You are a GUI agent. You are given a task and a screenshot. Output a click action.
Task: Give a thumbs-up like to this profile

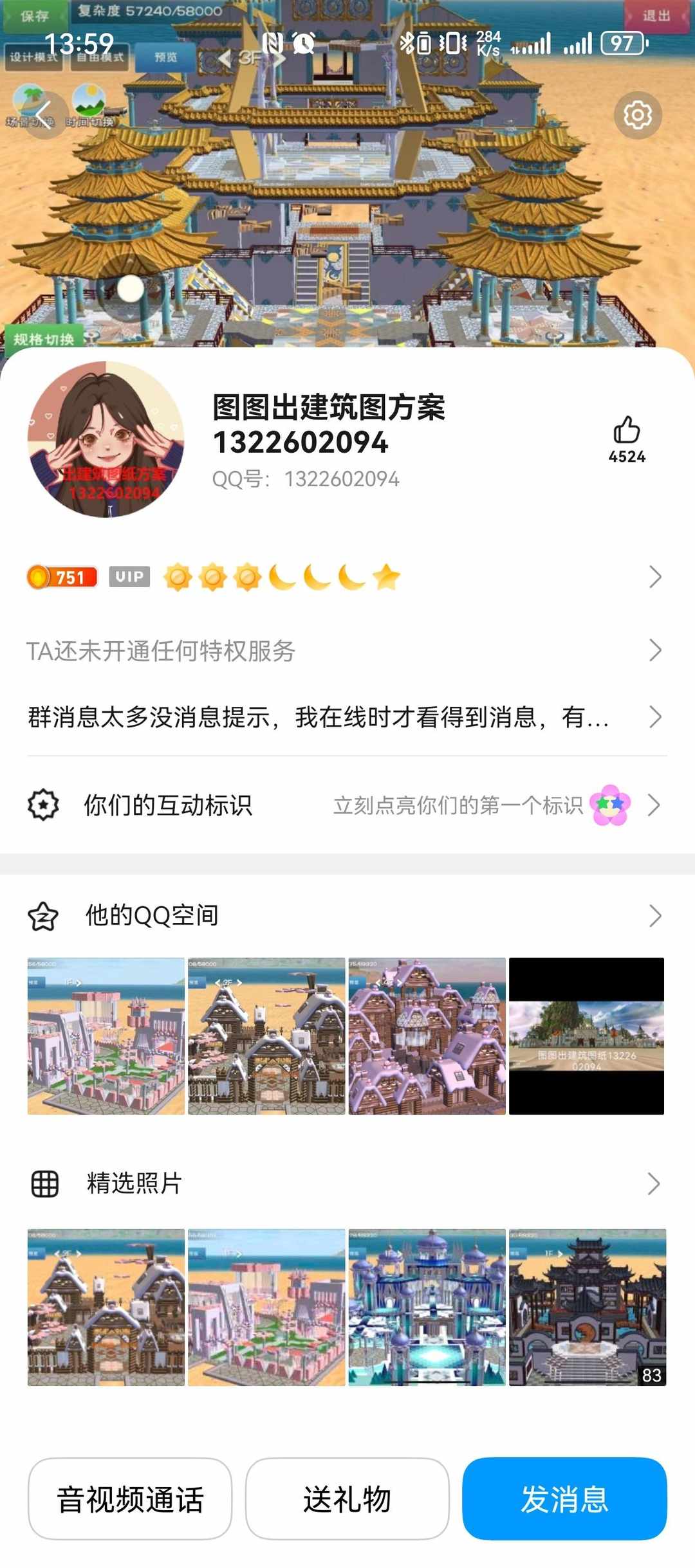coord(627,431)
